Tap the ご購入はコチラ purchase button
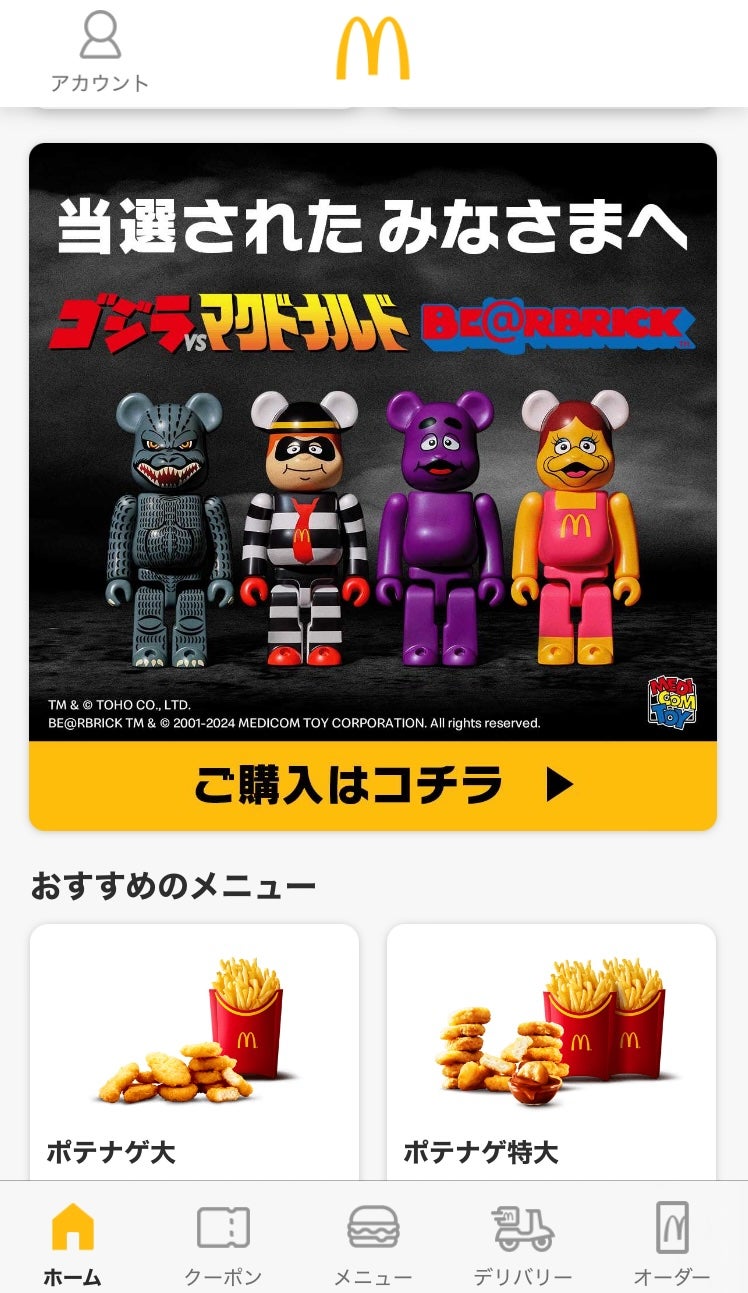Screen dimensions: 748x1293 point(373,786)
